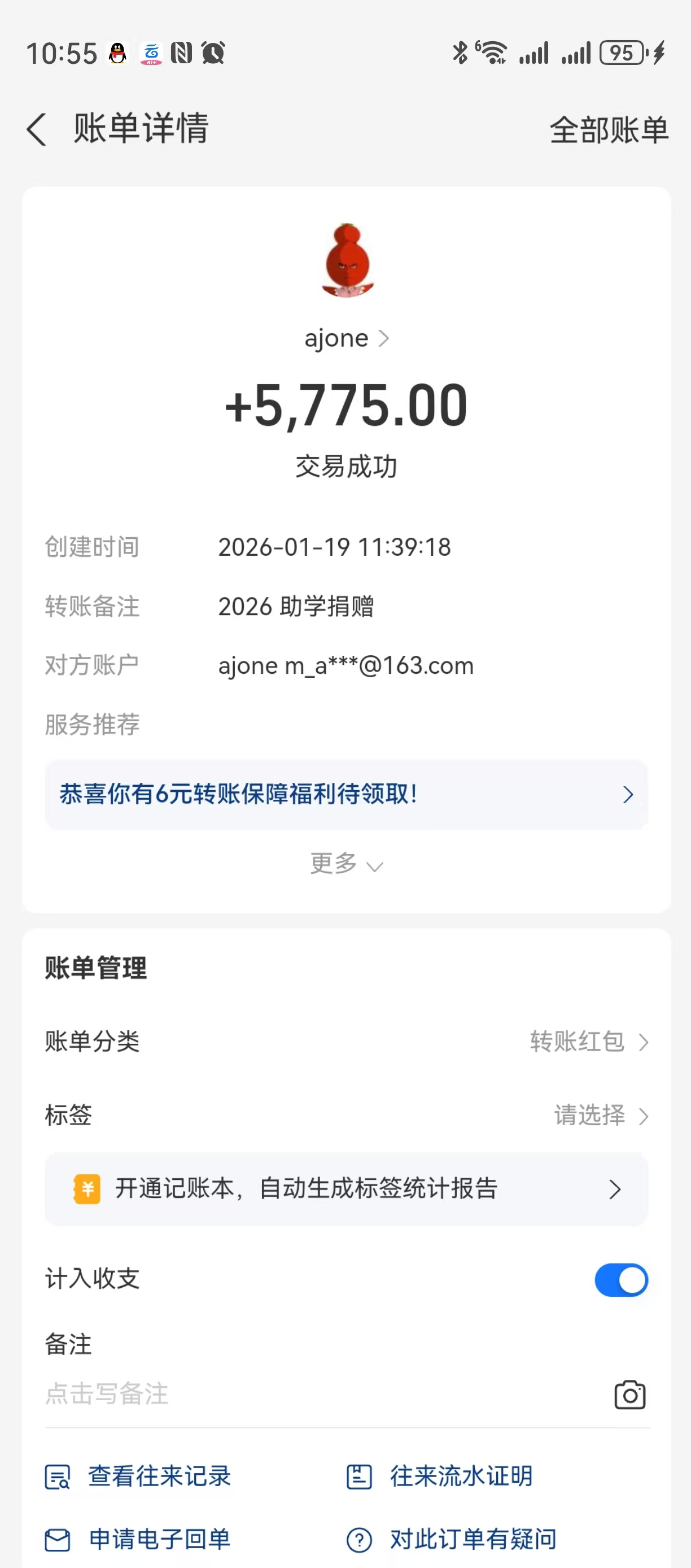Claim the 6元转账保障福利 banner

(345, 794)
